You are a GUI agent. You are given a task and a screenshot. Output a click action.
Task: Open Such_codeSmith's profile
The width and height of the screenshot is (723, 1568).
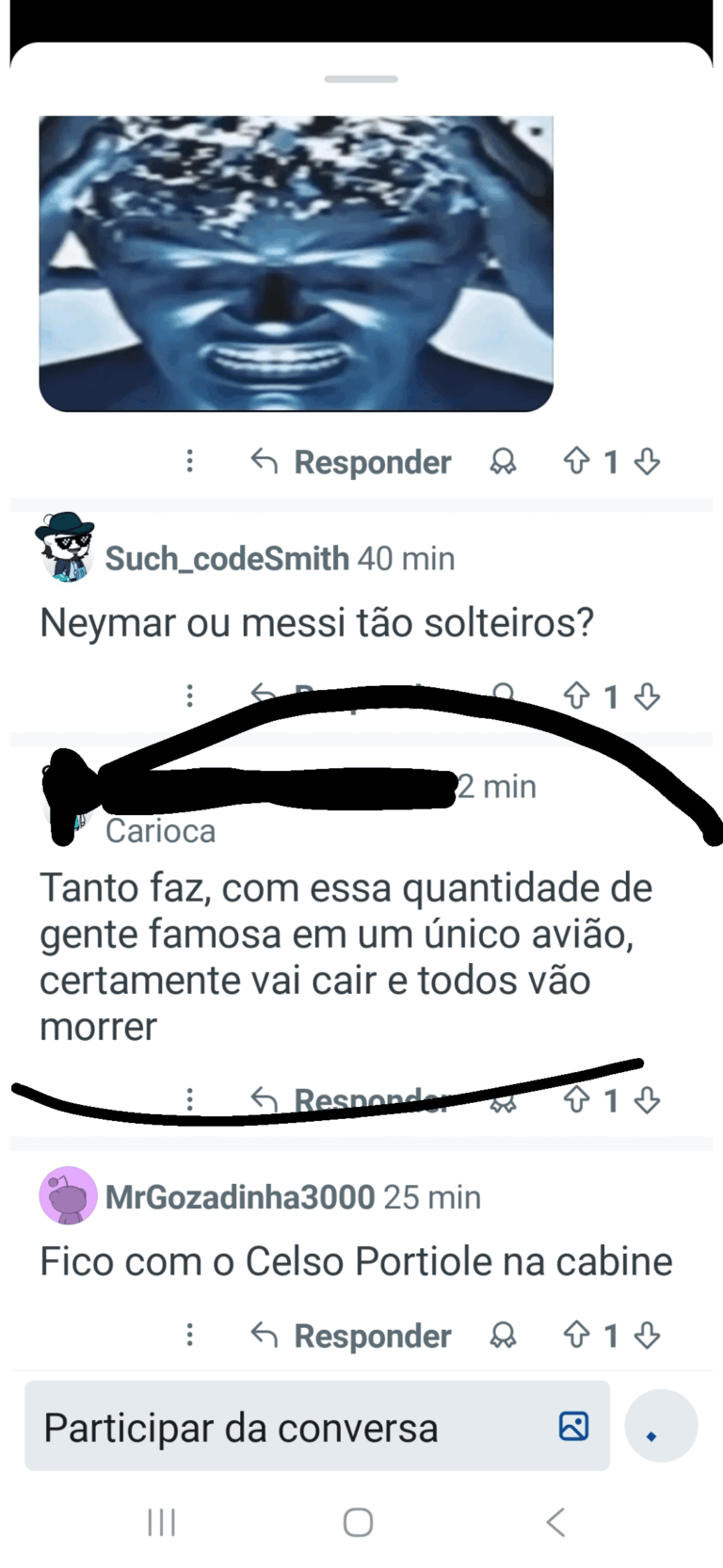pos(227,558)
